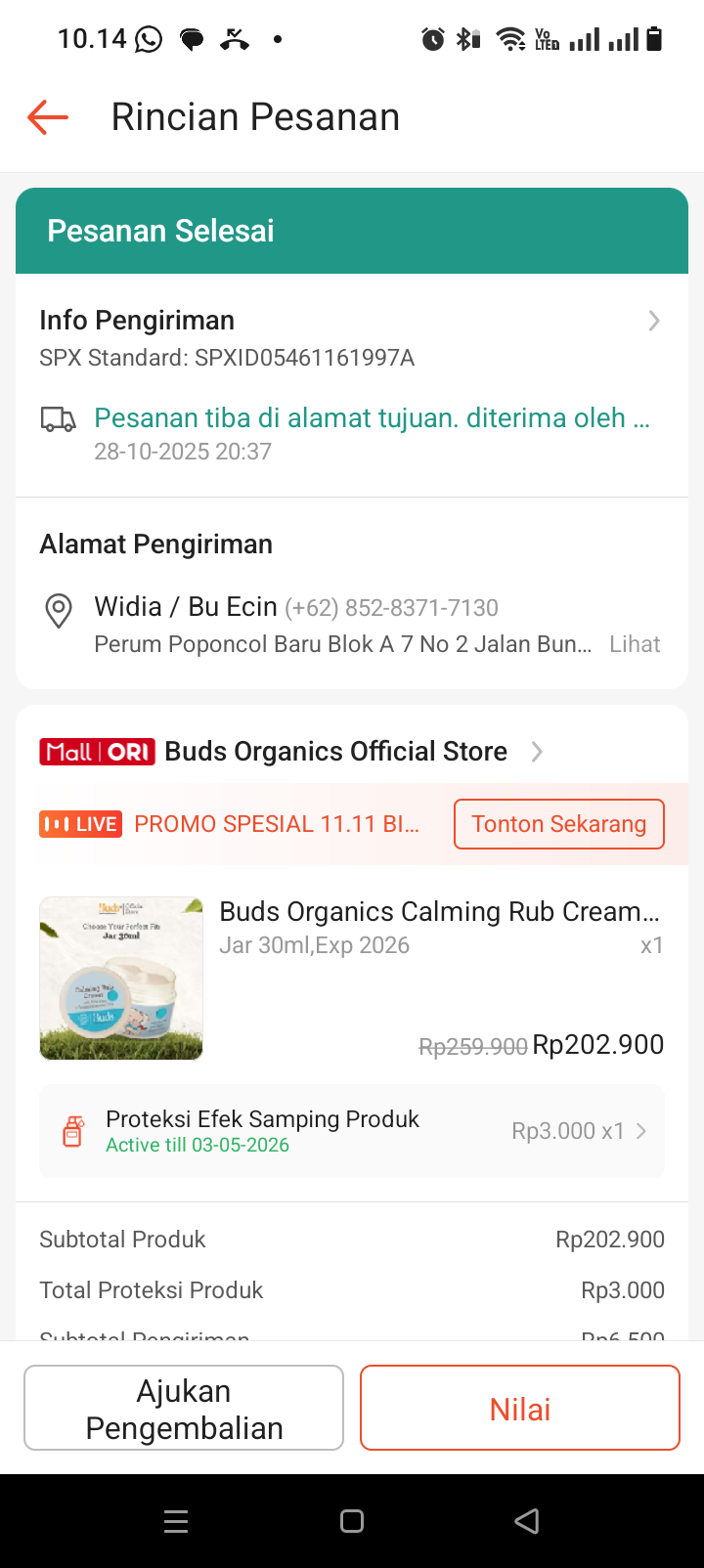
Task: Open the system recent apps menu
Action: click(176, 1521)
